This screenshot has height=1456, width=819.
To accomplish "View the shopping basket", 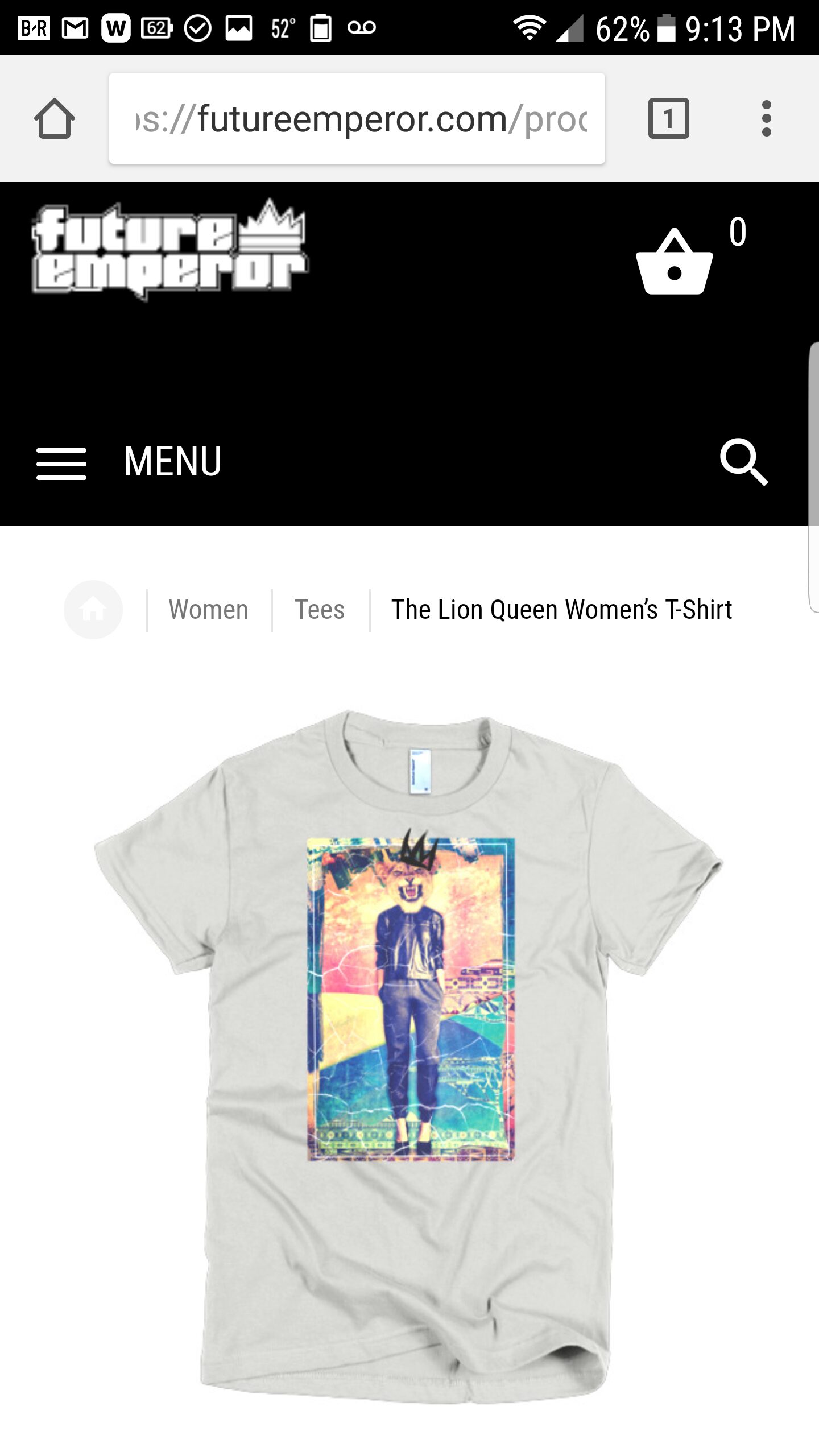I will (x=675, y=263).
